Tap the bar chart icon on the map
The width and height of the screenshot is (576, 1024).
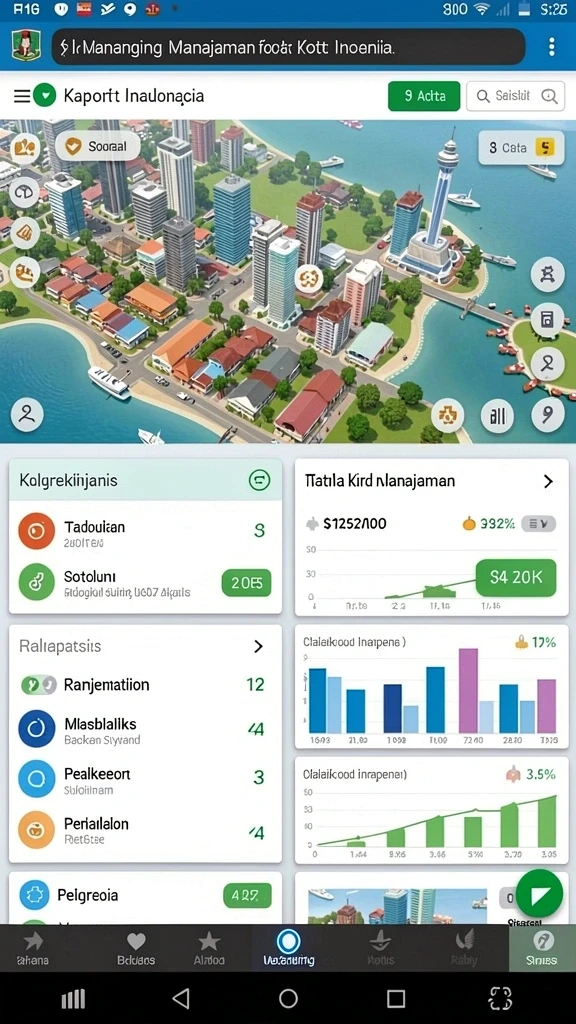coord(497,415)
